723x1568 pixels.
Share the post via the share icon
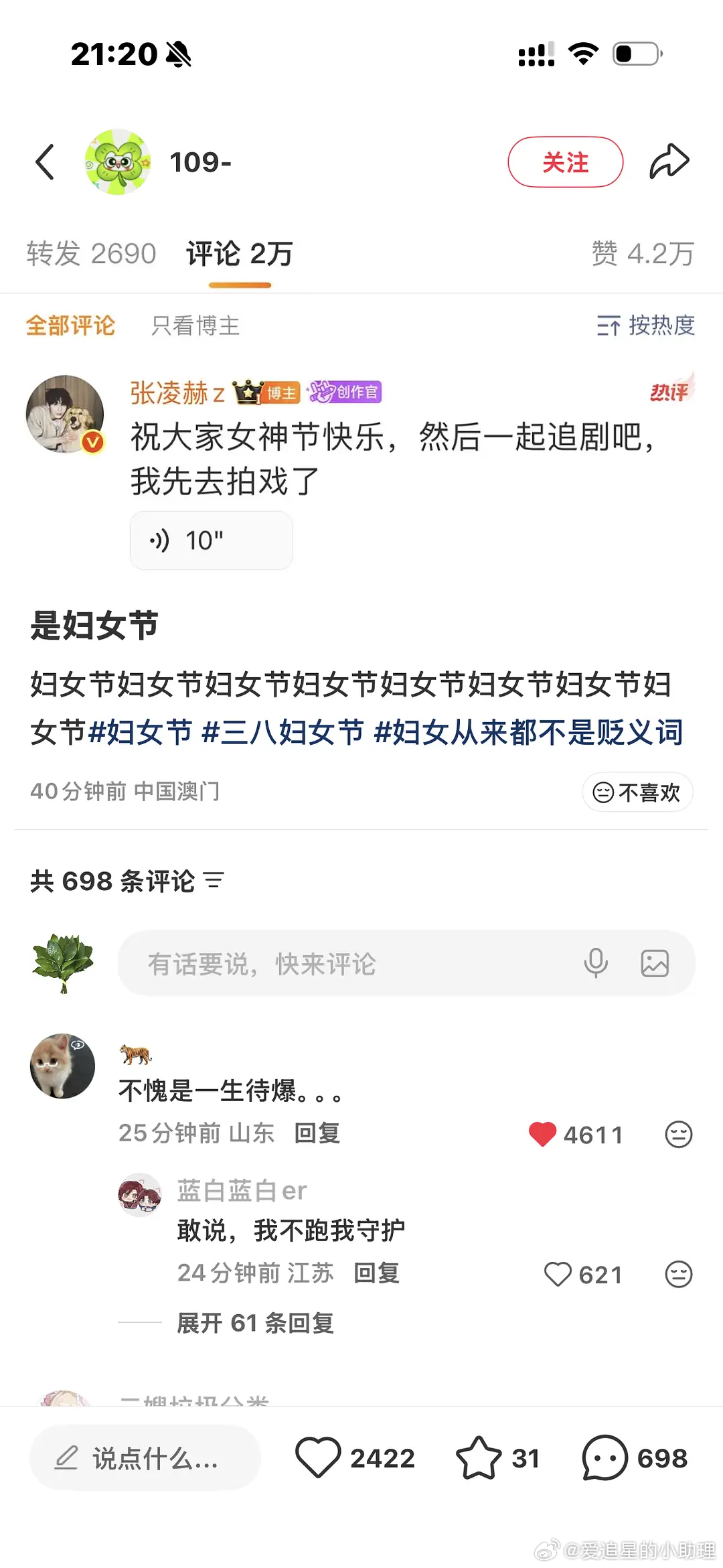669,161
